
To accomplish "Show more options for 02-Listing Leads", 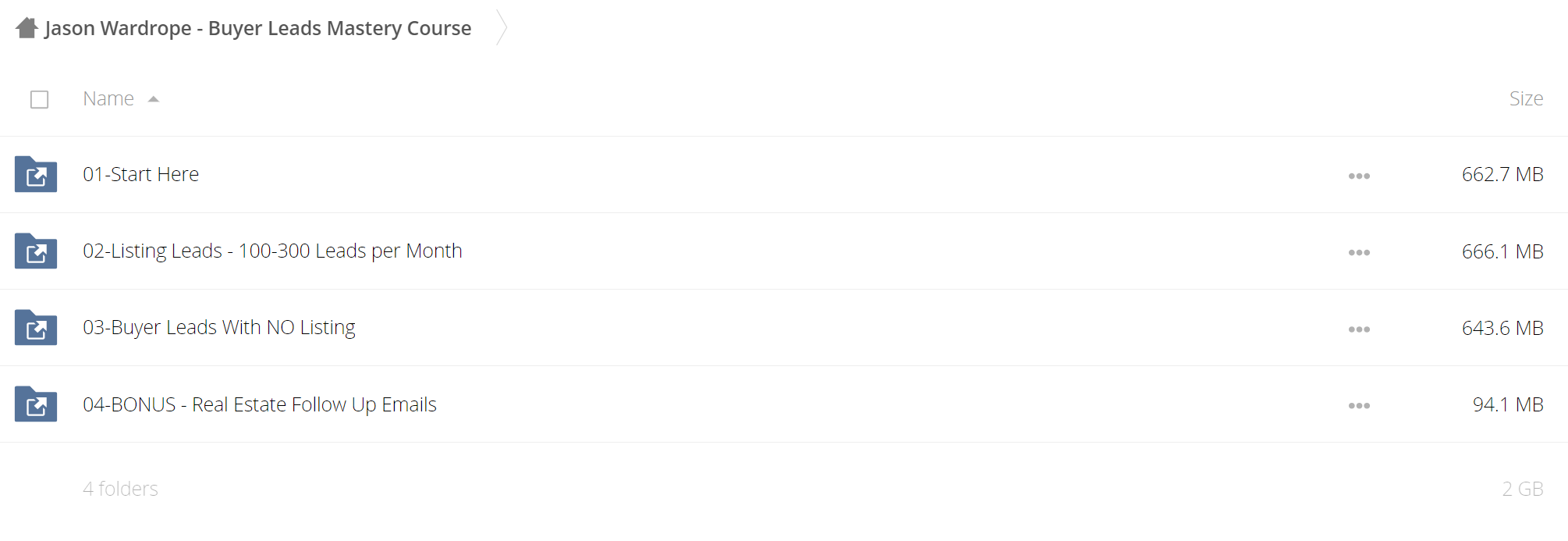I will click(1358, 252).
